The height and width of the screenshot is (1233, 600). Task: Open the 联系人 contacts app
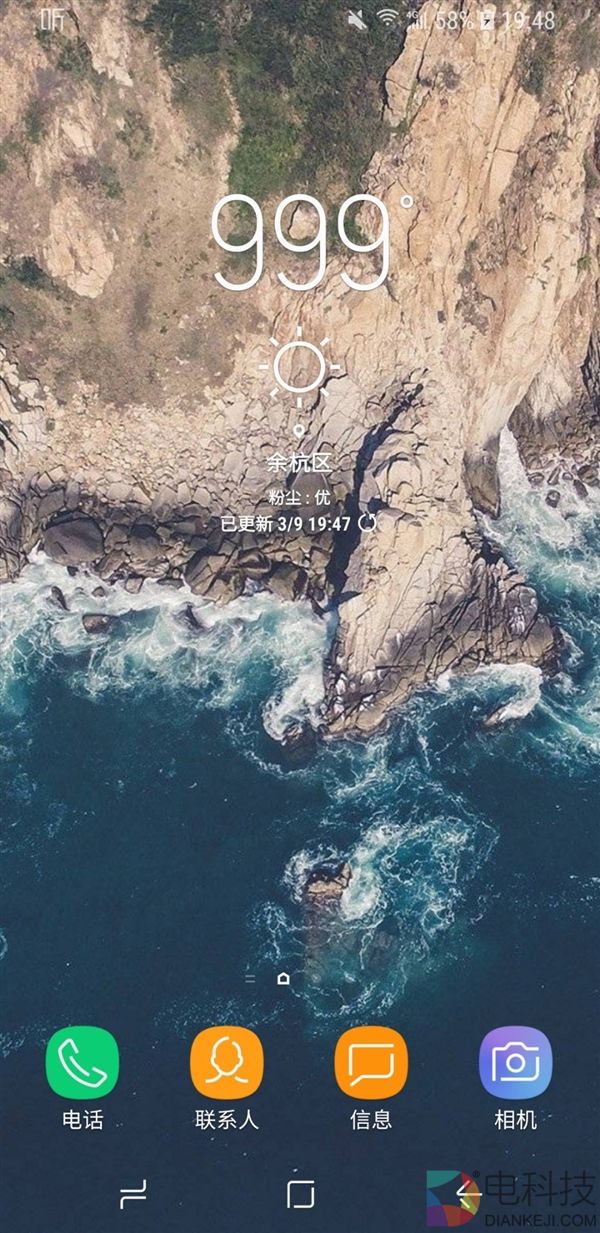(x=227, y=1062)
